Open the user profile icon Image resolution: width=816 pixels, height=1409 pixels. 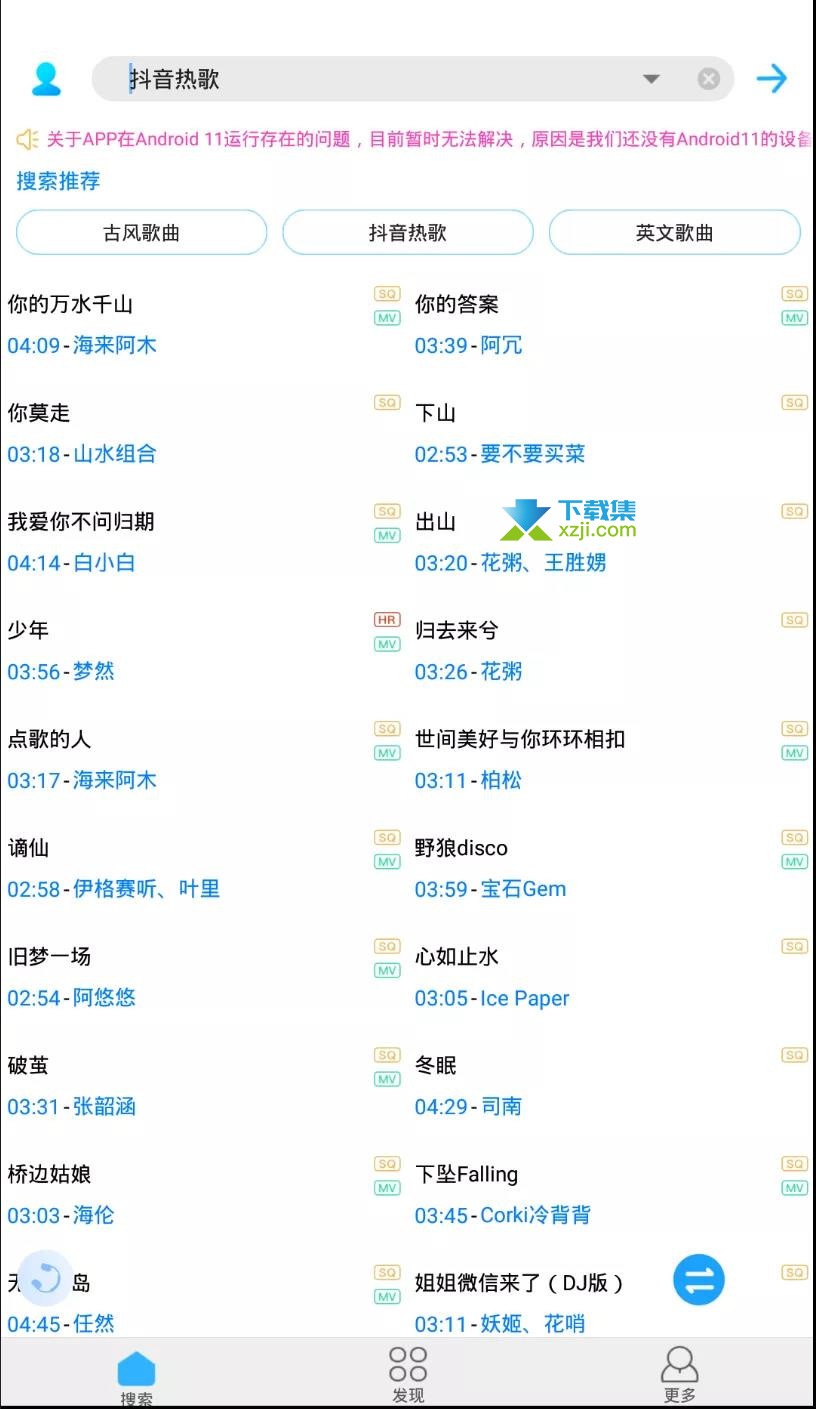coord(46,79)
